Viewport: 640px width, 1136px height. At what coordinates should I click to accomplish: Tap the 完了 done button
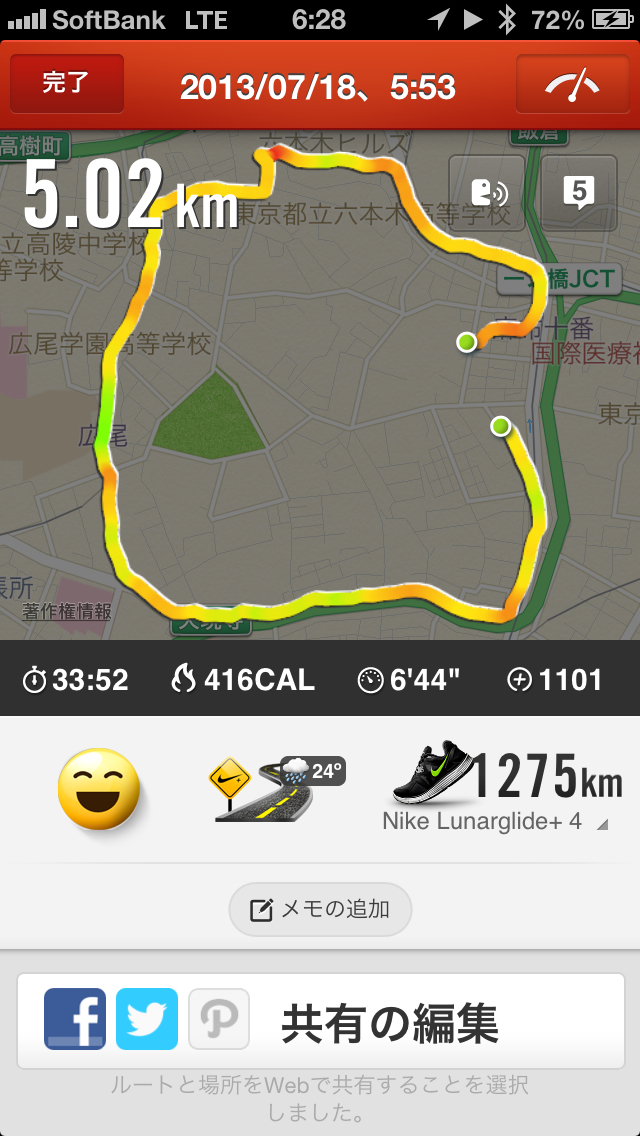pos(66,83)
